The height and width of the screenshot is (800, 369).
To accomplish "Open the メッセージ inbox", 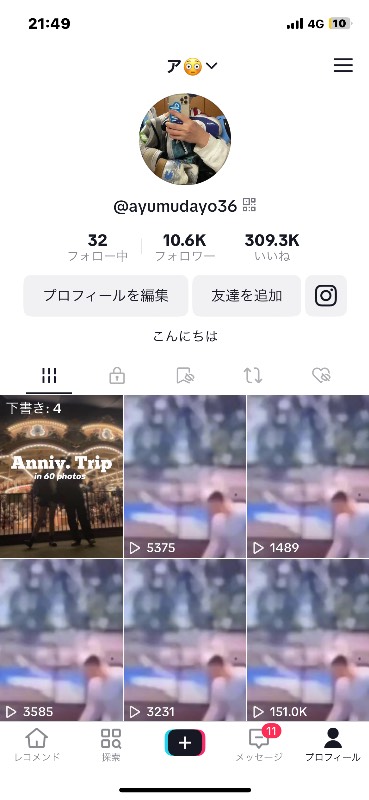I will tap(259, 745).
